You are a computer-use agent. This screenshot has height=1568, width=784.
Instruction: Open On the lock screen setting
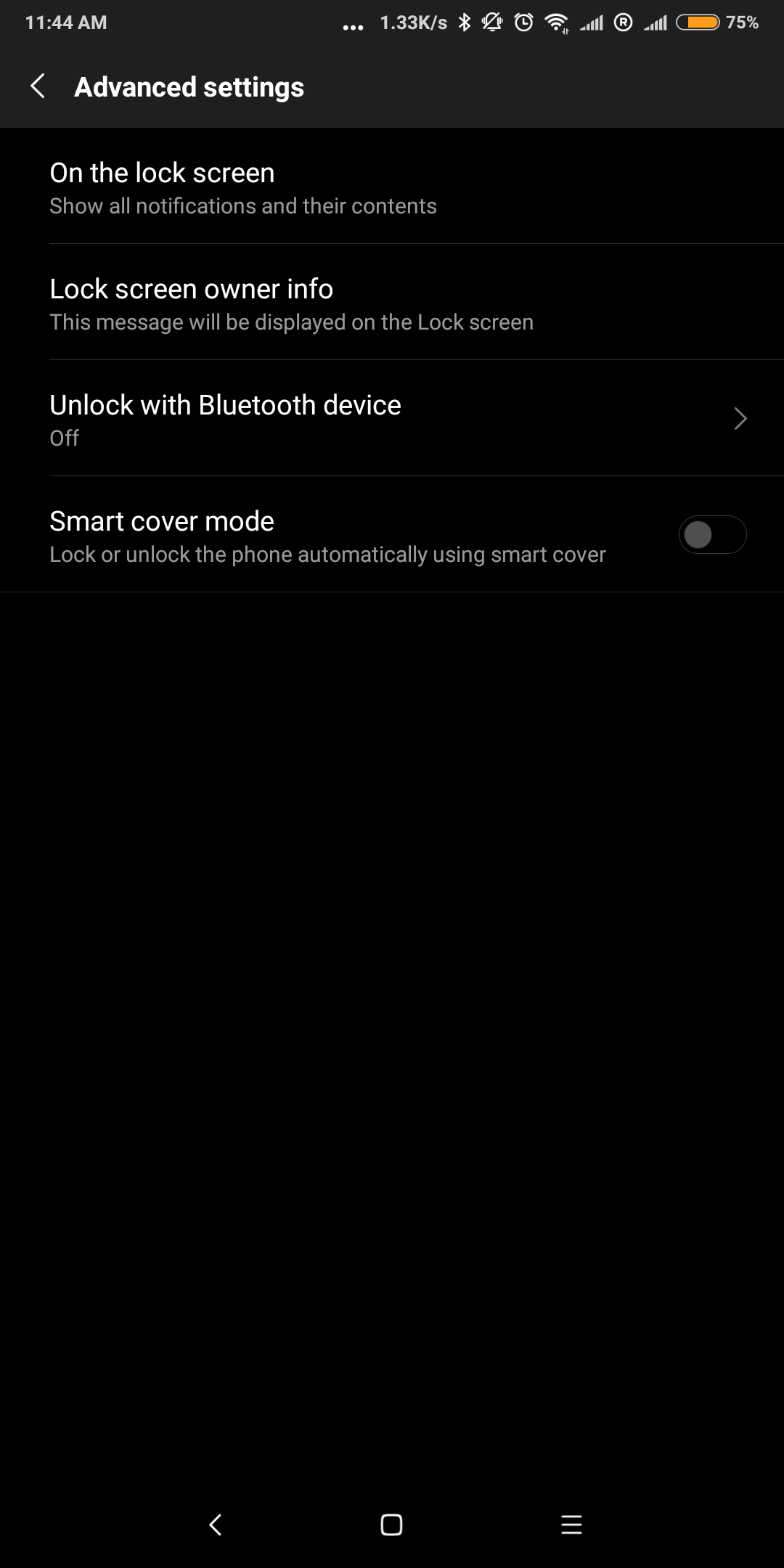[392, 187]
